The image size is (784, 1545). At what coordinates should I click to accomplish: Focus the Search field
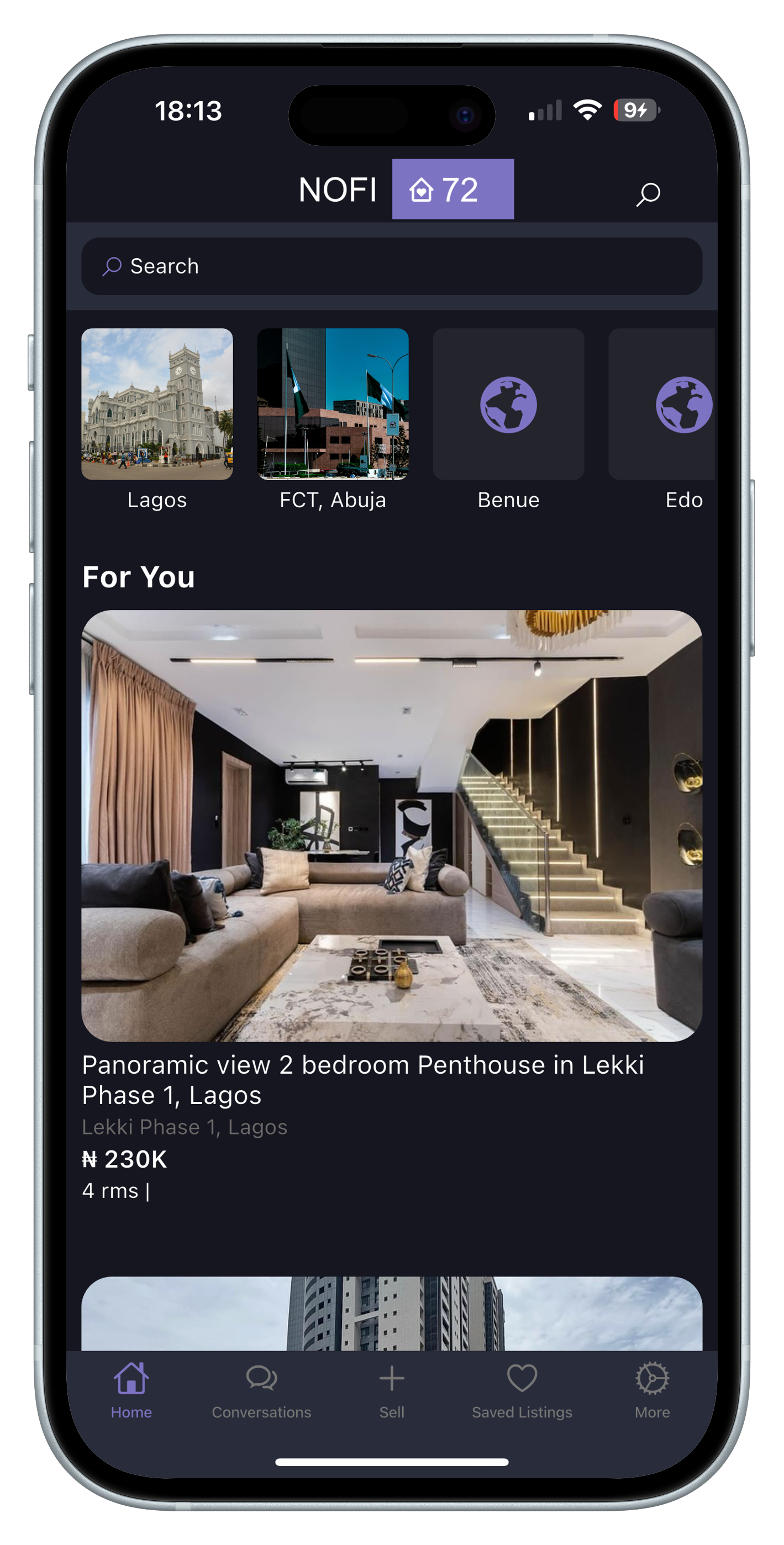(x=392, y=266)
